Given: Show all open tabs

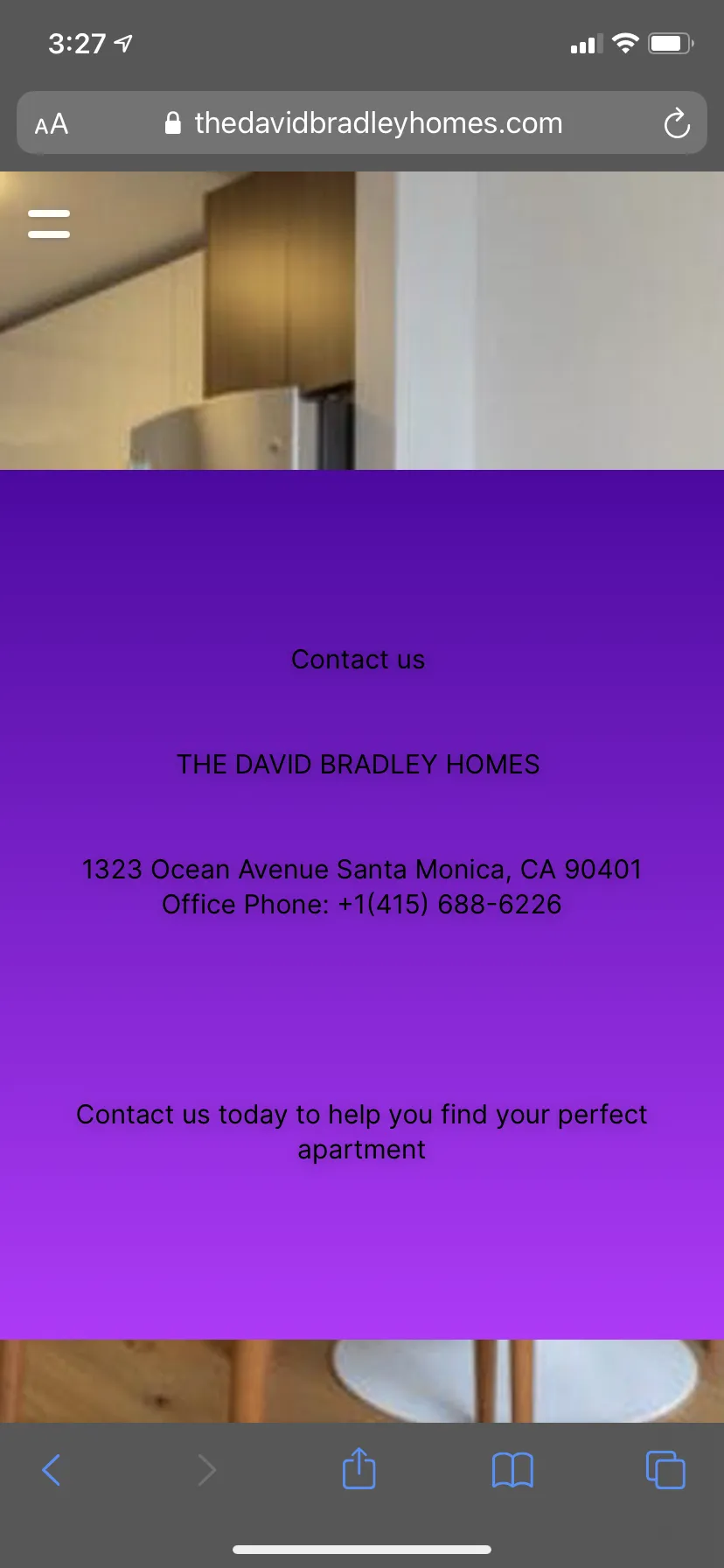Looking at the screenshot, I should [x=665, y=1469].
